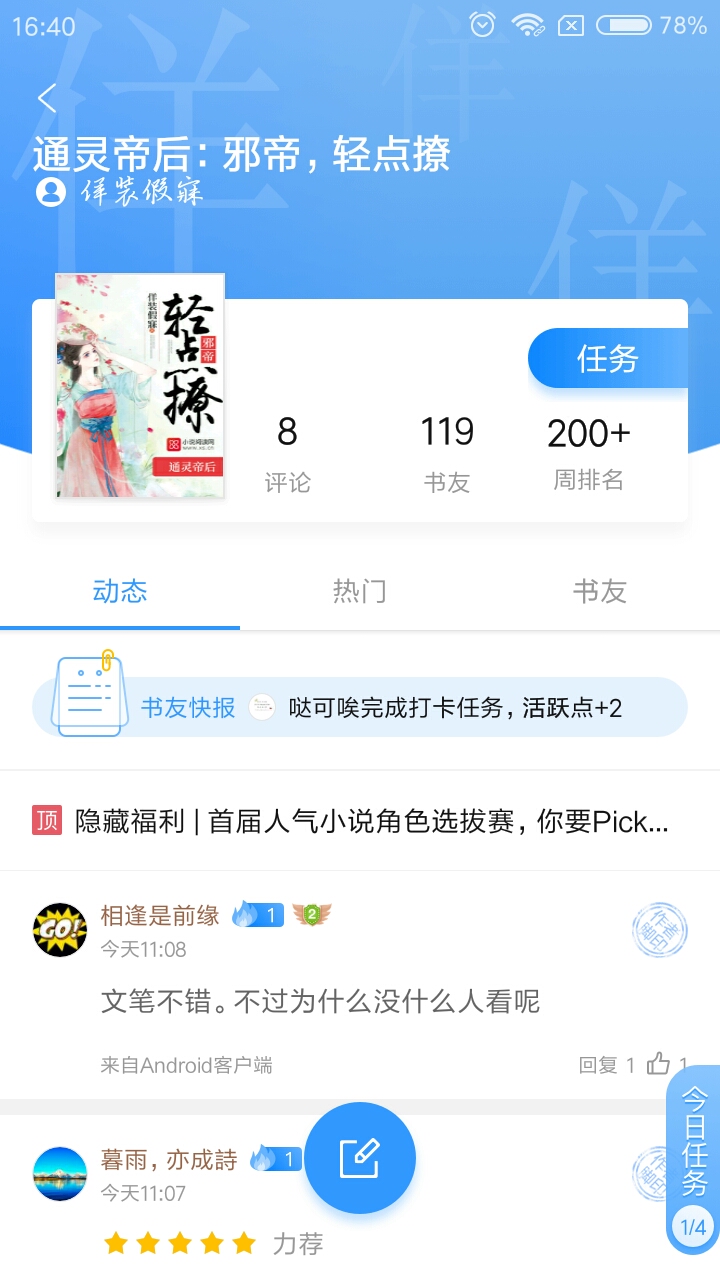View 暮雨，亦成詩's avatar profile
The width and height of the screenshot is (720, 1280).
point(60,1174)
